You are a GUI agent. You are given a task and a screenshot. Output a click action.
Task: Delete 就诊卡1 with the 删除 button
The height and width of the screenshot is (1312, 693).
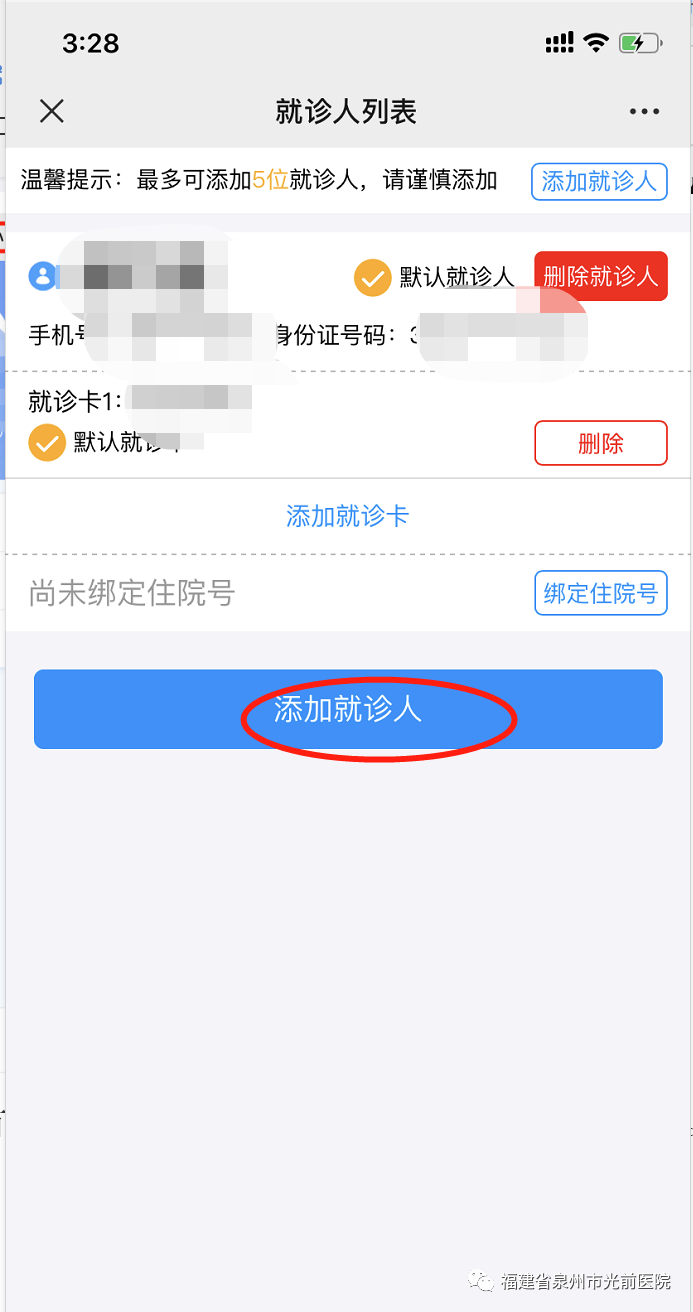point(600,443)
